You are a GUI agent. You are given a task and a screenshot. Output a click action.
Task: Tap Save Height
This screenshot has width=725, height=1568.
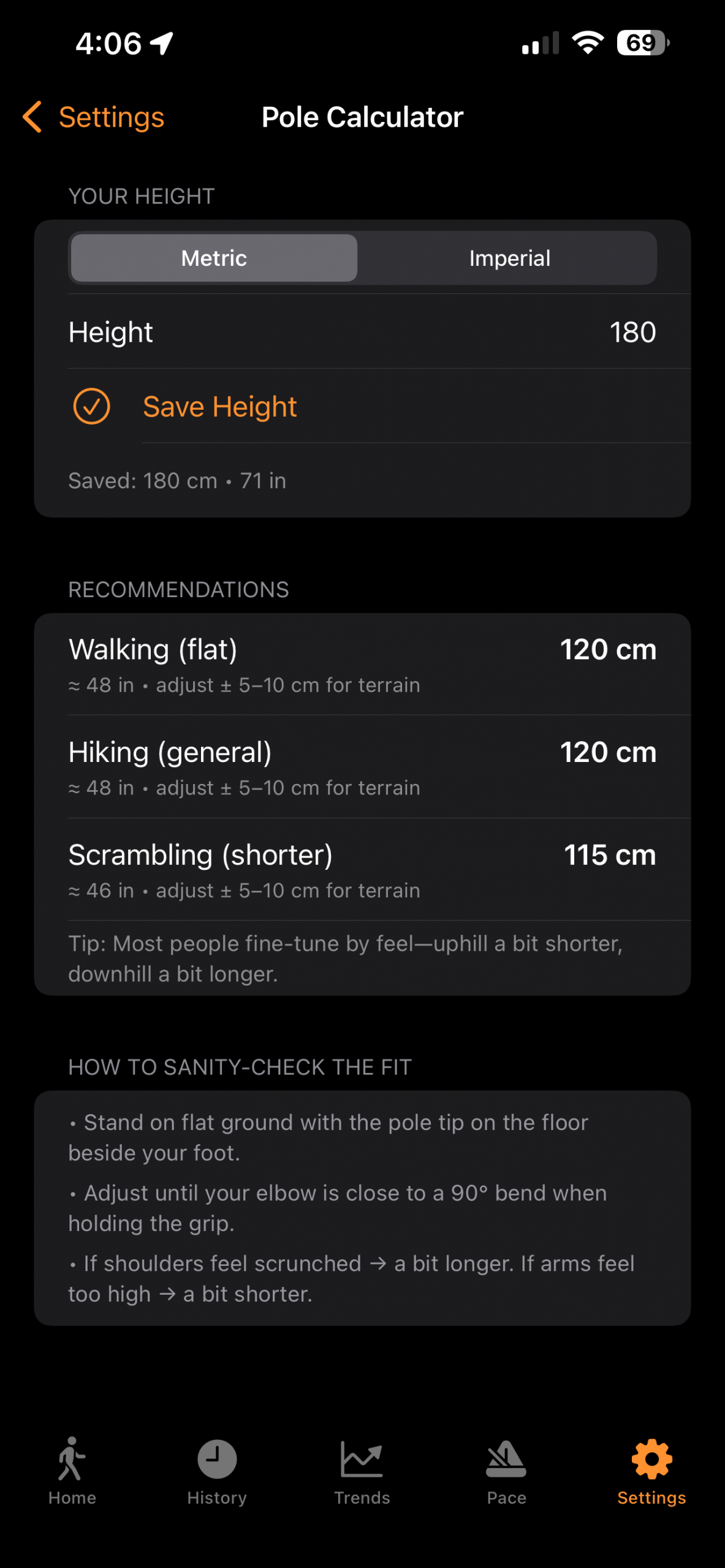coord(219,407)
